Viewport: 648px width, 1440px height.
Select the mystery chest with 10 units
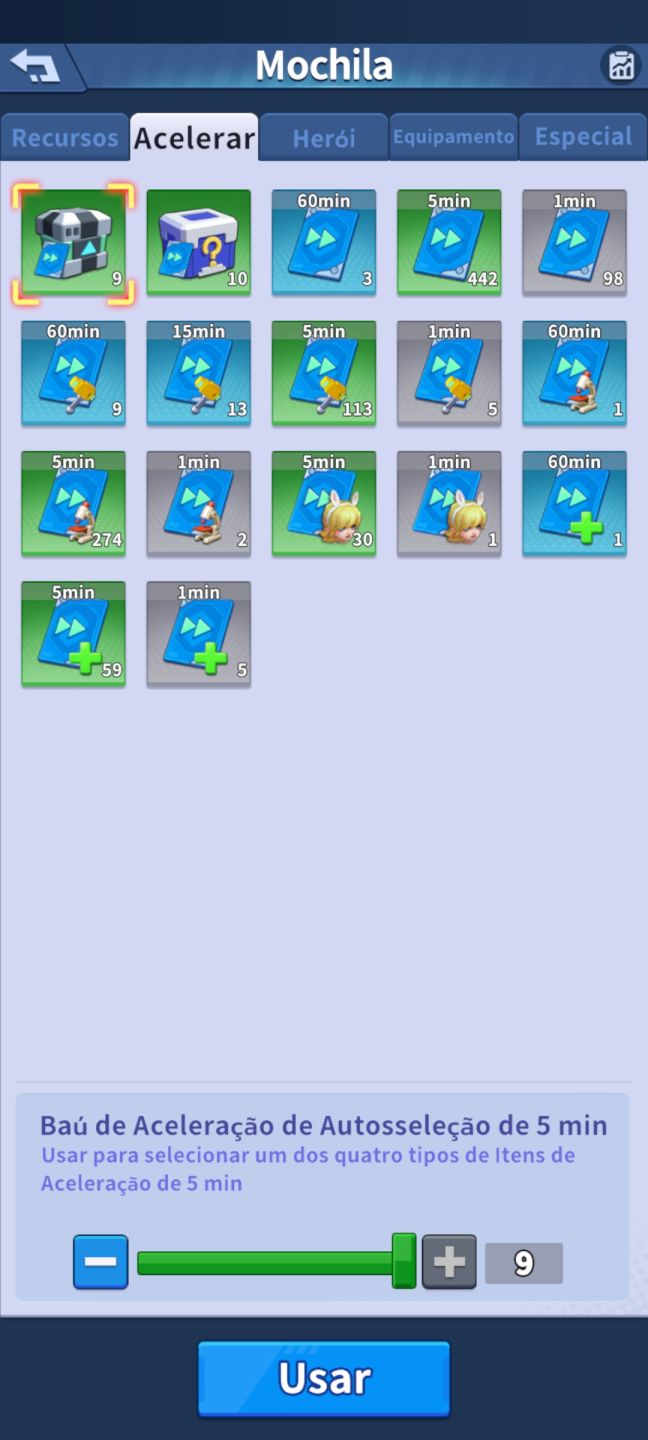[199, 242]
